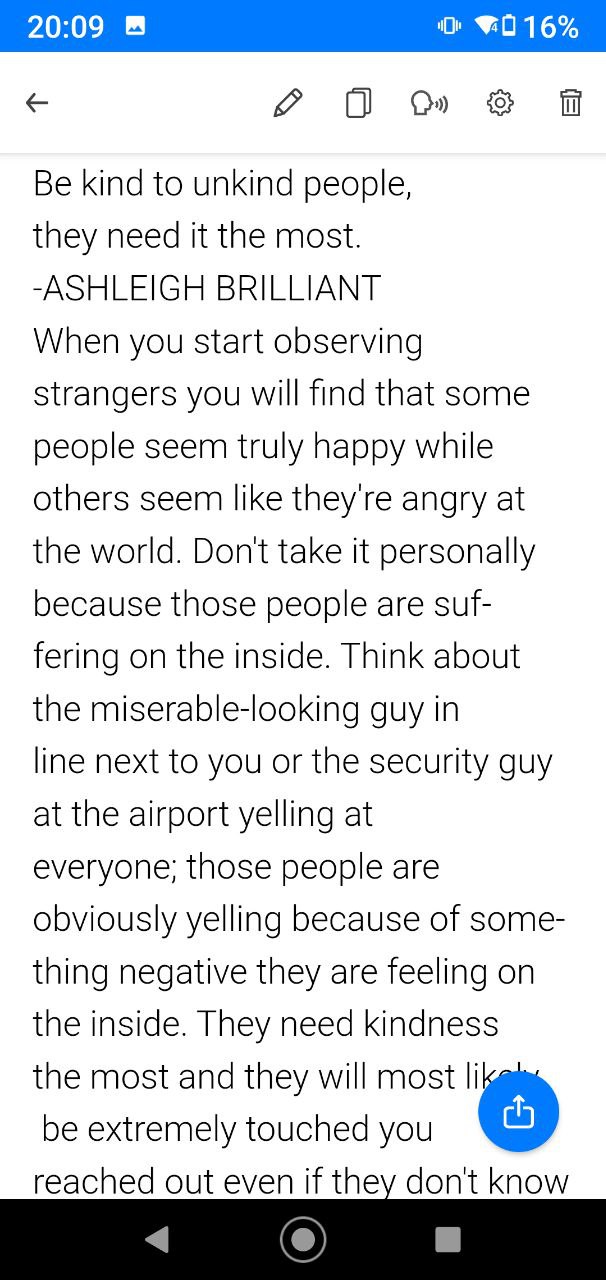Copy the text with the copy icon
Viewport: 606px width, 1280px height.
[358, 103]
